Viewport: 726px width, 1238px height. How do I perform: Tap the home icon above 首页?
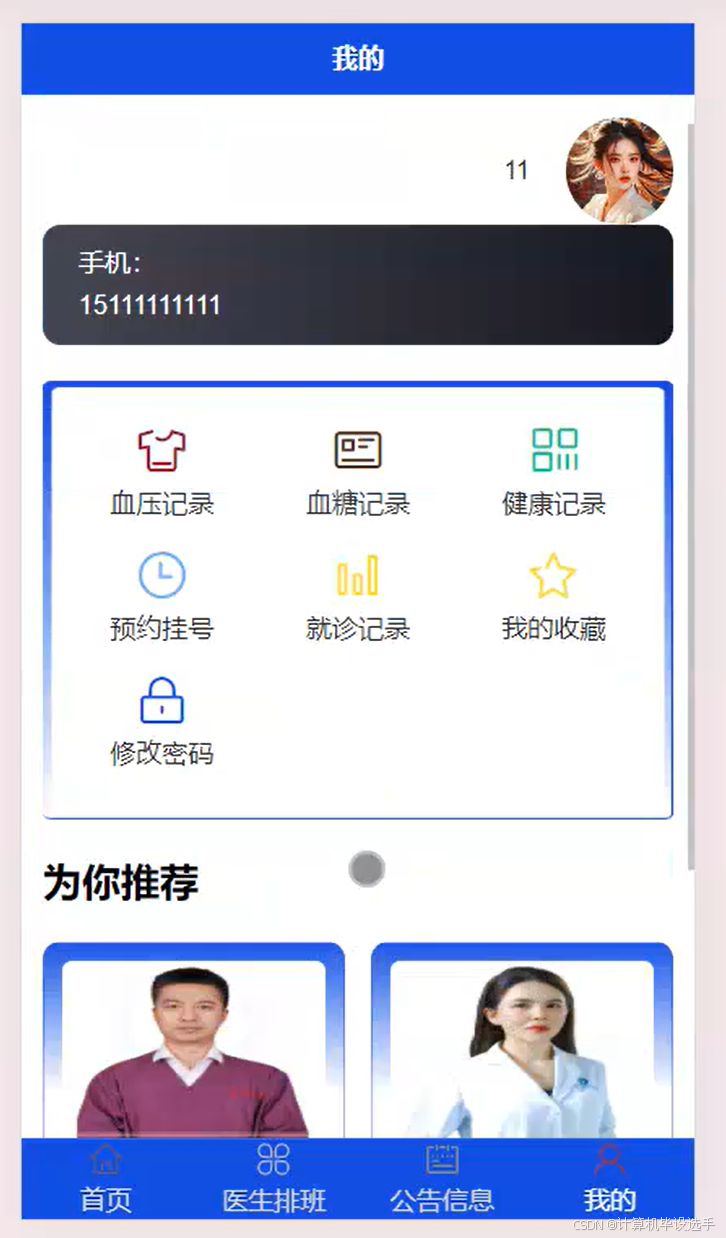point(105,1160)
